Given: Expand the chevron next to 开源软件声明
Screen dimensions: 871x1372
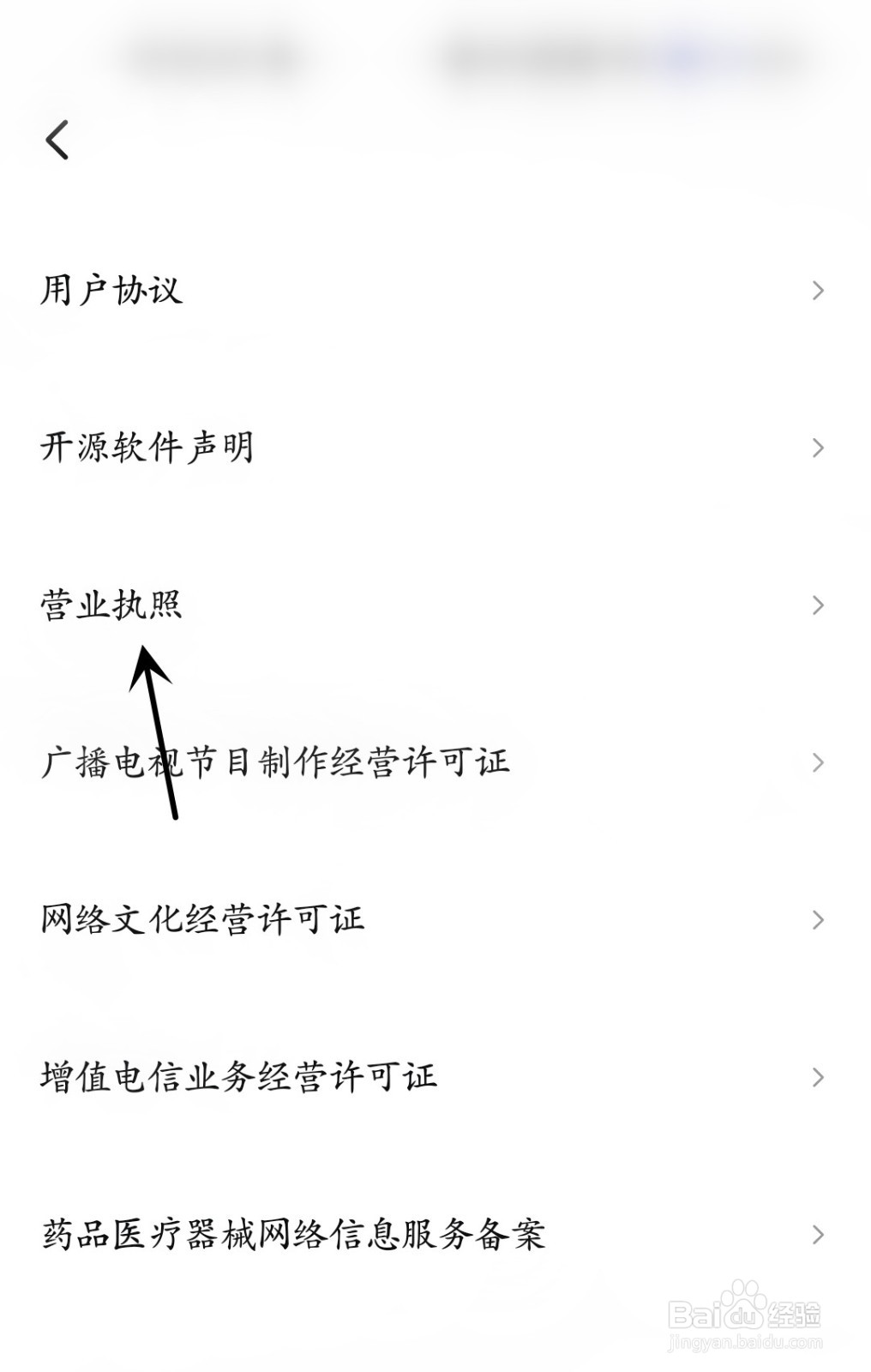Looking at the screenshot, I should click(819, 446).
